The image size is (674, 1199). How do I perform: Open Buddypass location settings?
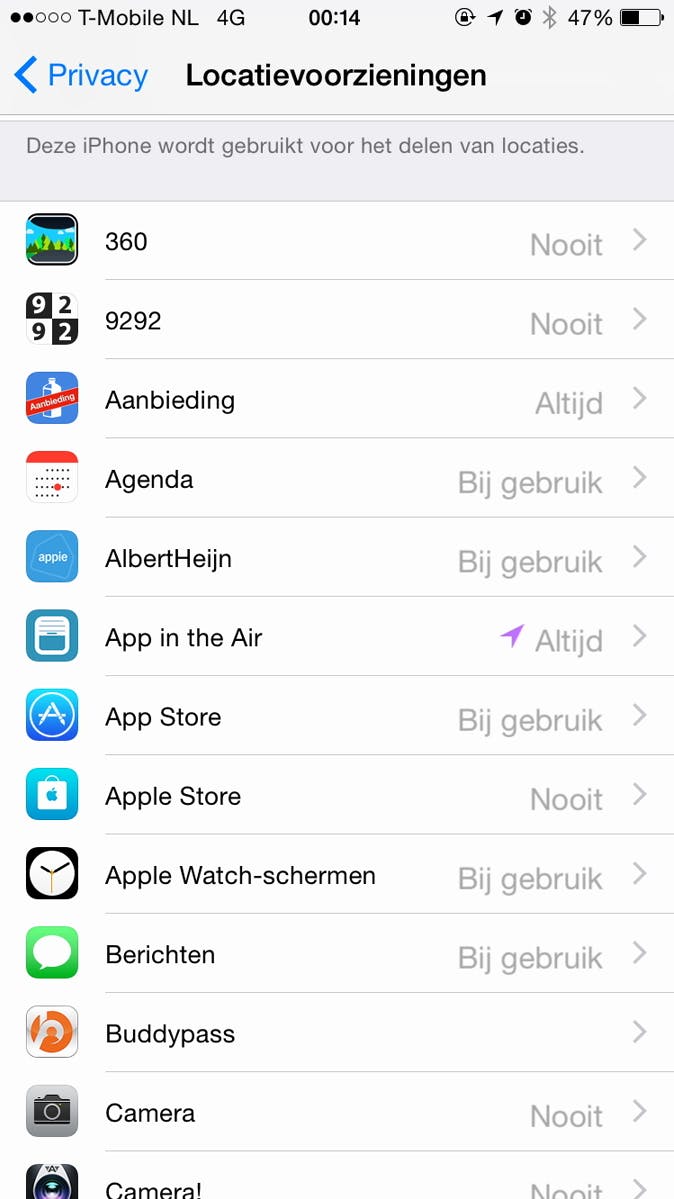pos(337,1033)
